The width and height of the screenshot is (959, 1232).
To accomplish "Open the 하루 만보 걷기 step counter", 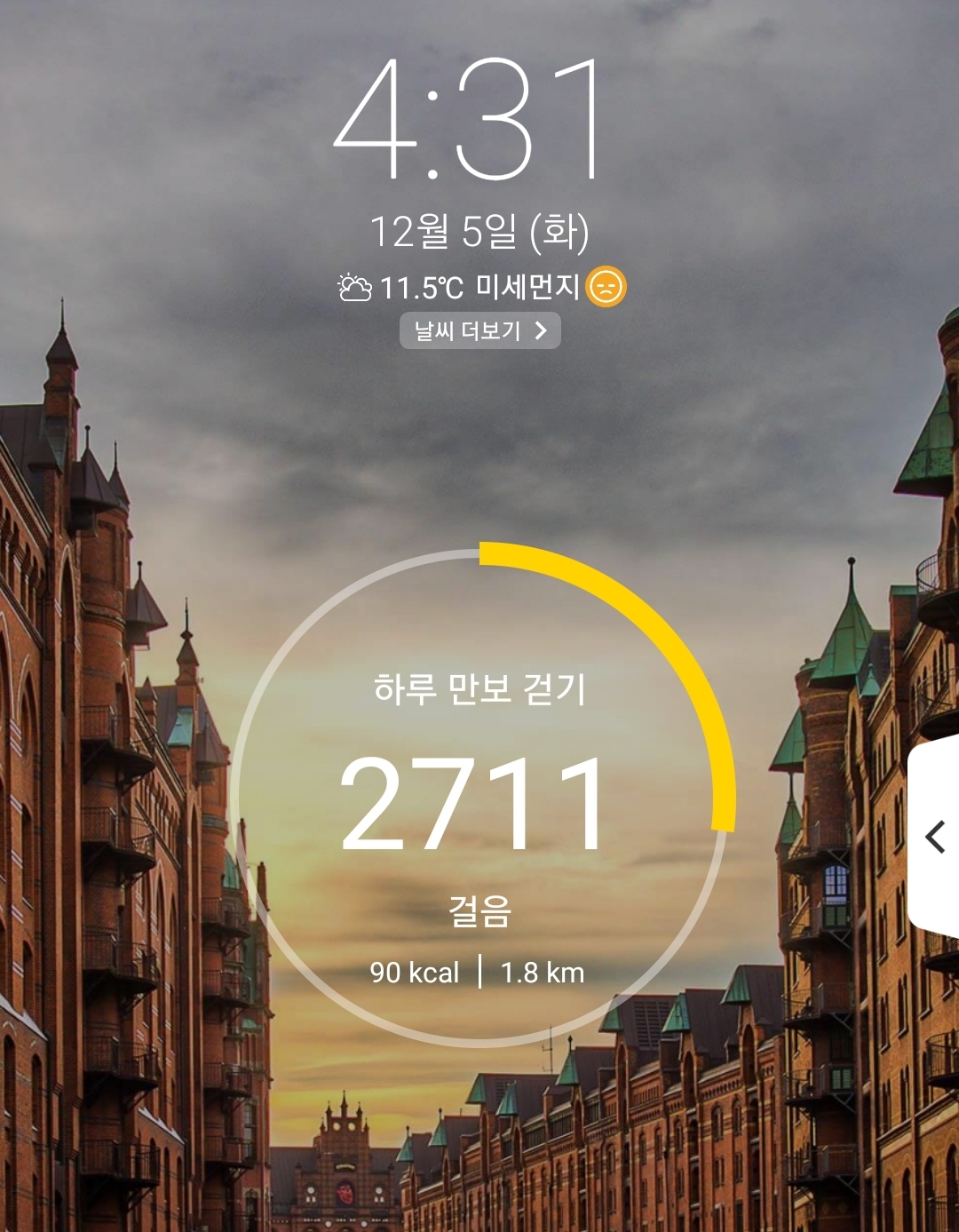I will coord(479,799).
